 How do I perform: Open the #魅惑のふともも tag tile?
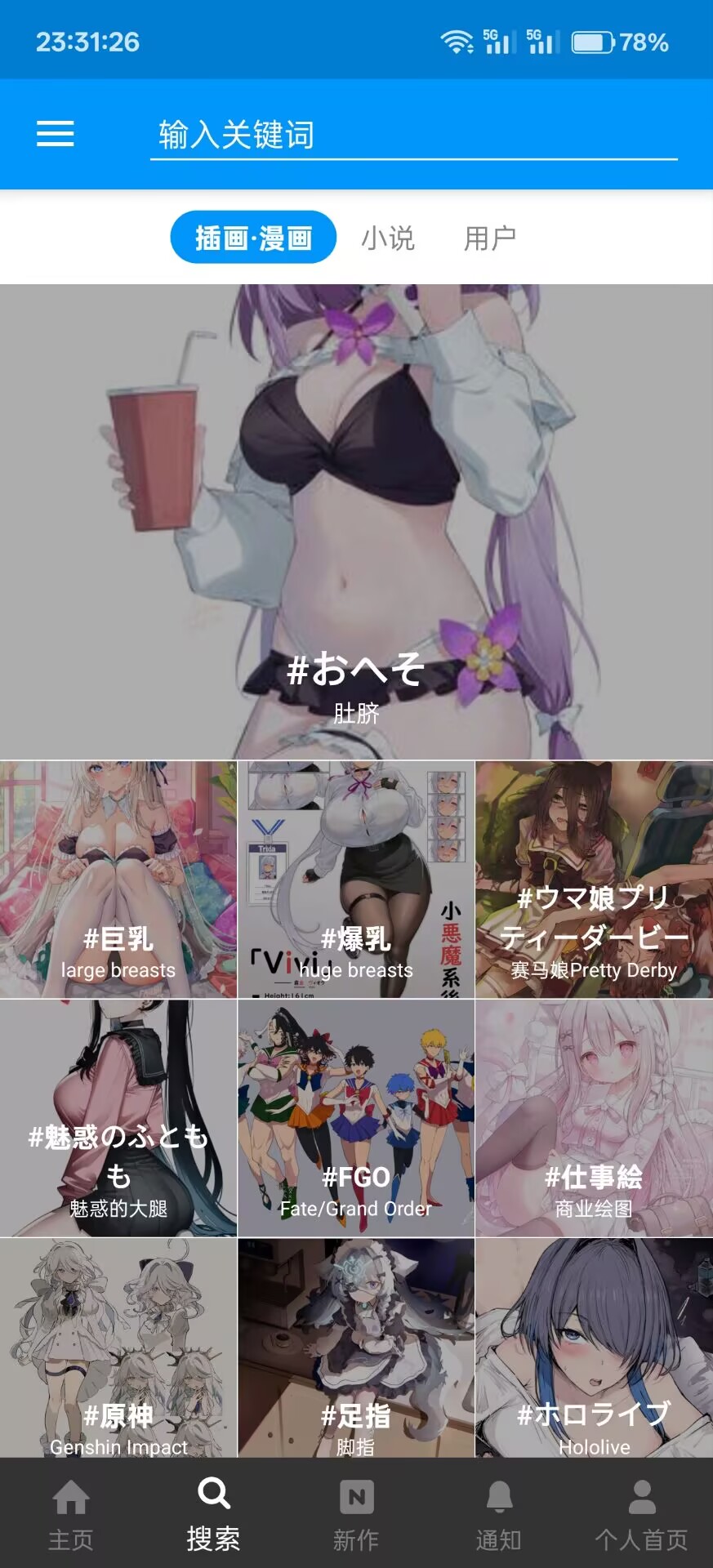point(118,1118)
